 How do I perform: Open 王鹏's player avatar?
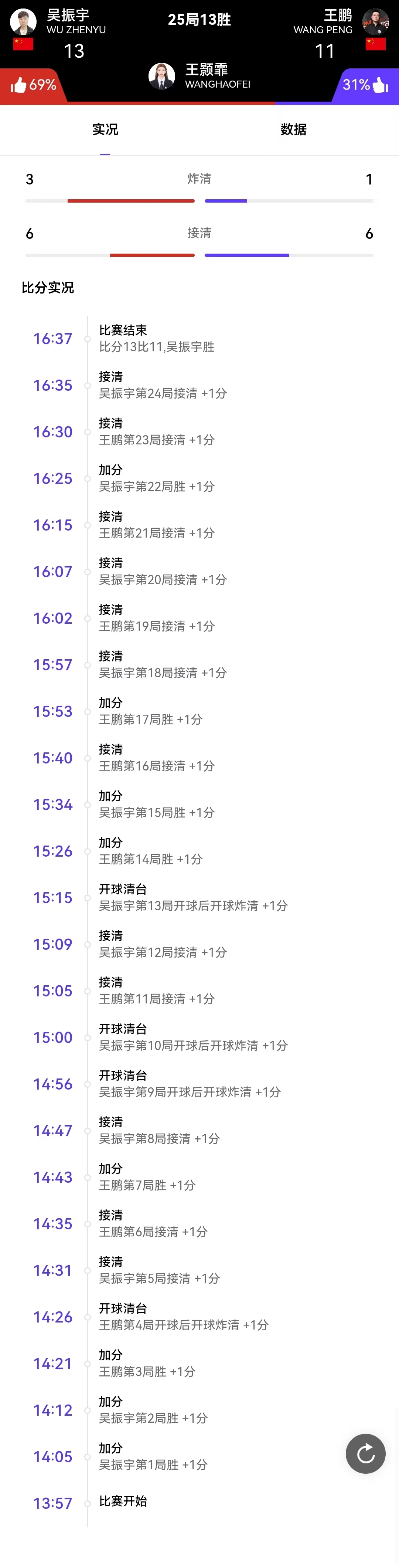pyautogui.click(x=375, y=21)
